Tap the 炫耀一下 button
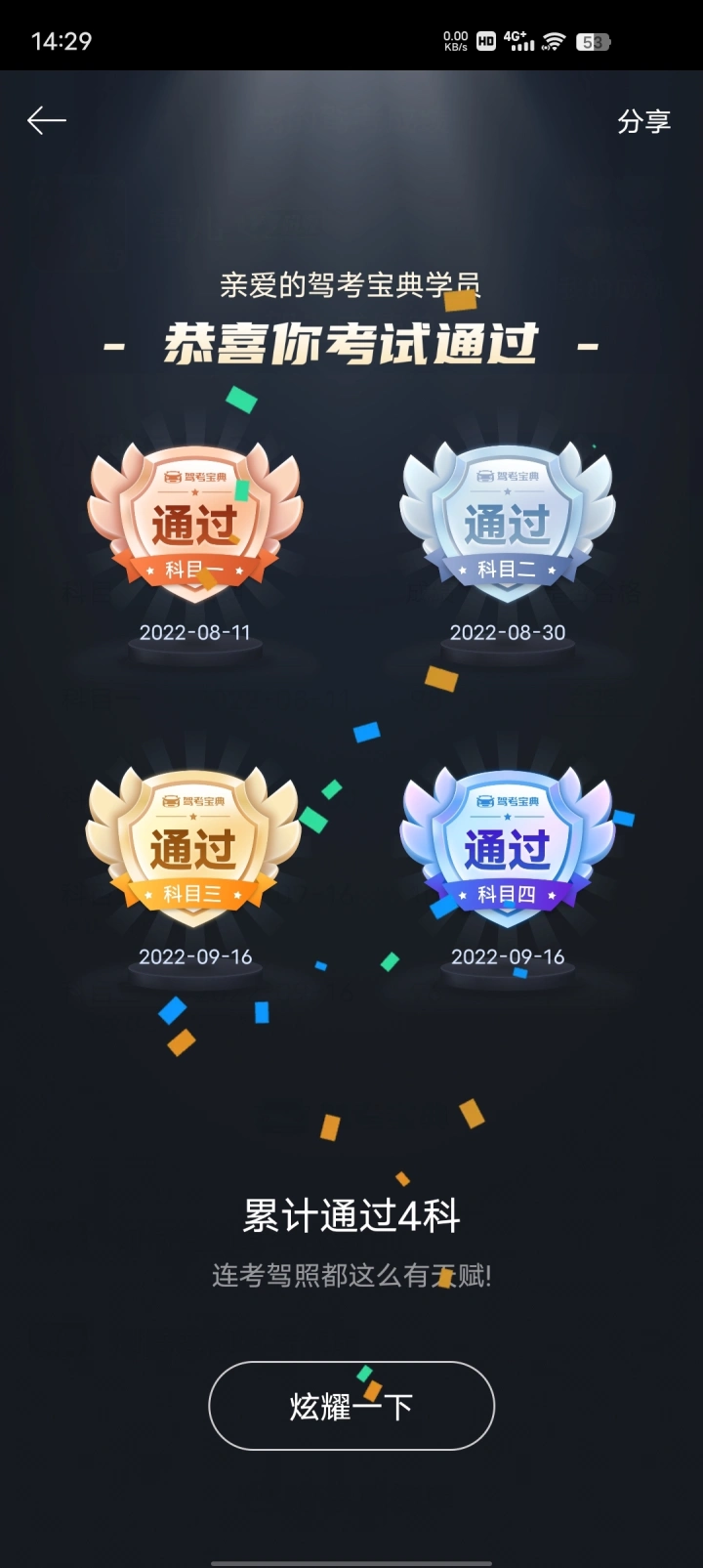Viewport: 703px width, 1568px height. point(351,1406)
